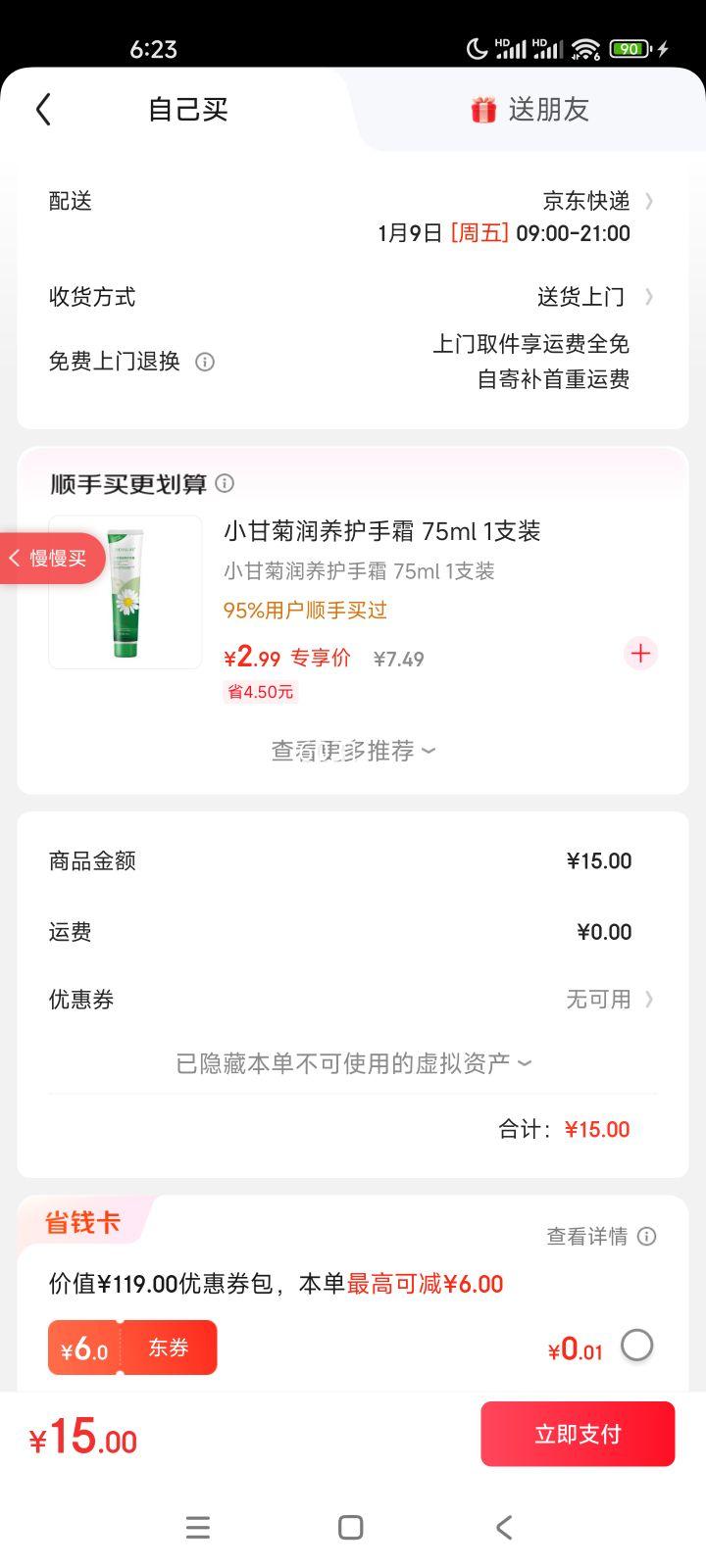Open the 优惠券 section via its chevron
Image resolution: width=706 pixels, height=1568 pixels.
(x=648, y=999)
